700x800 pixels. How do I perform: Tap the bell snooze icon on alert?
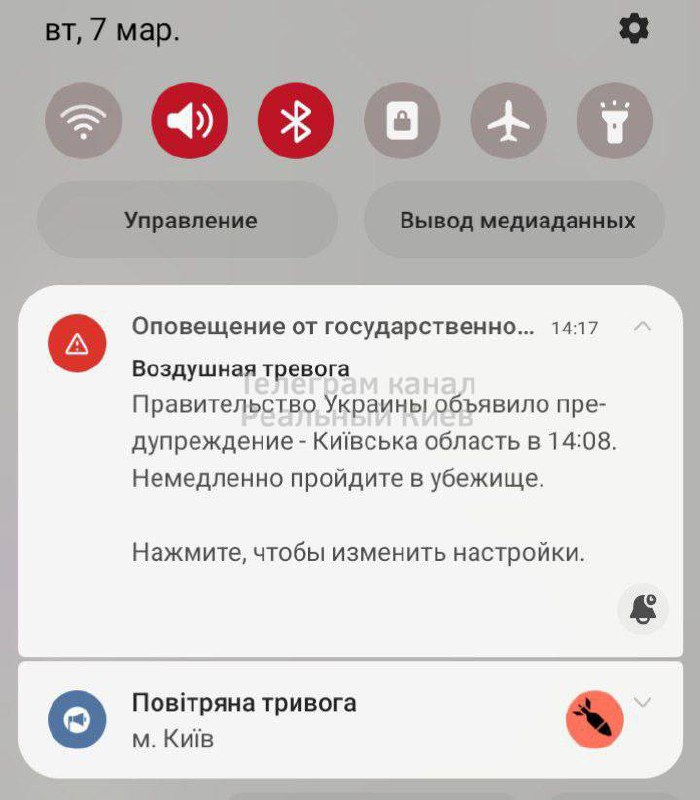pyautogui.click(x=642, y=609)
